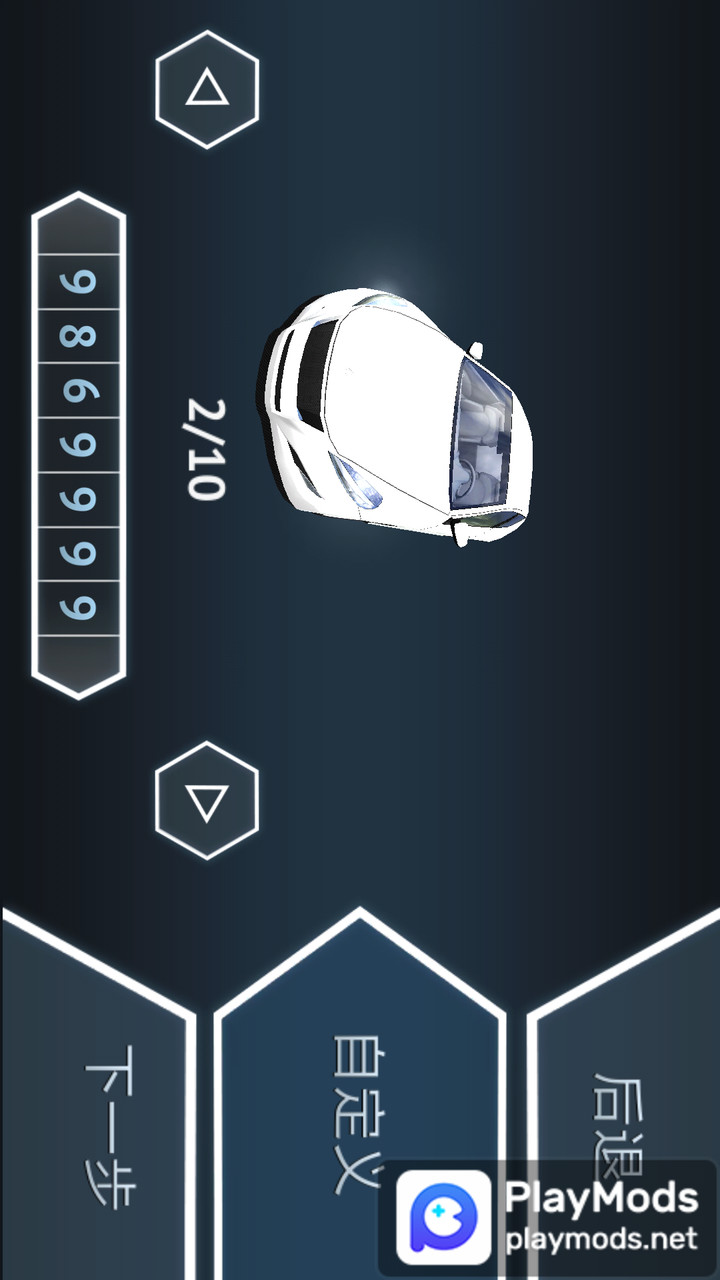Click the upward triangle hexagon arrow
Screen dimensions: 720x1280
click(x=207, y=88)
